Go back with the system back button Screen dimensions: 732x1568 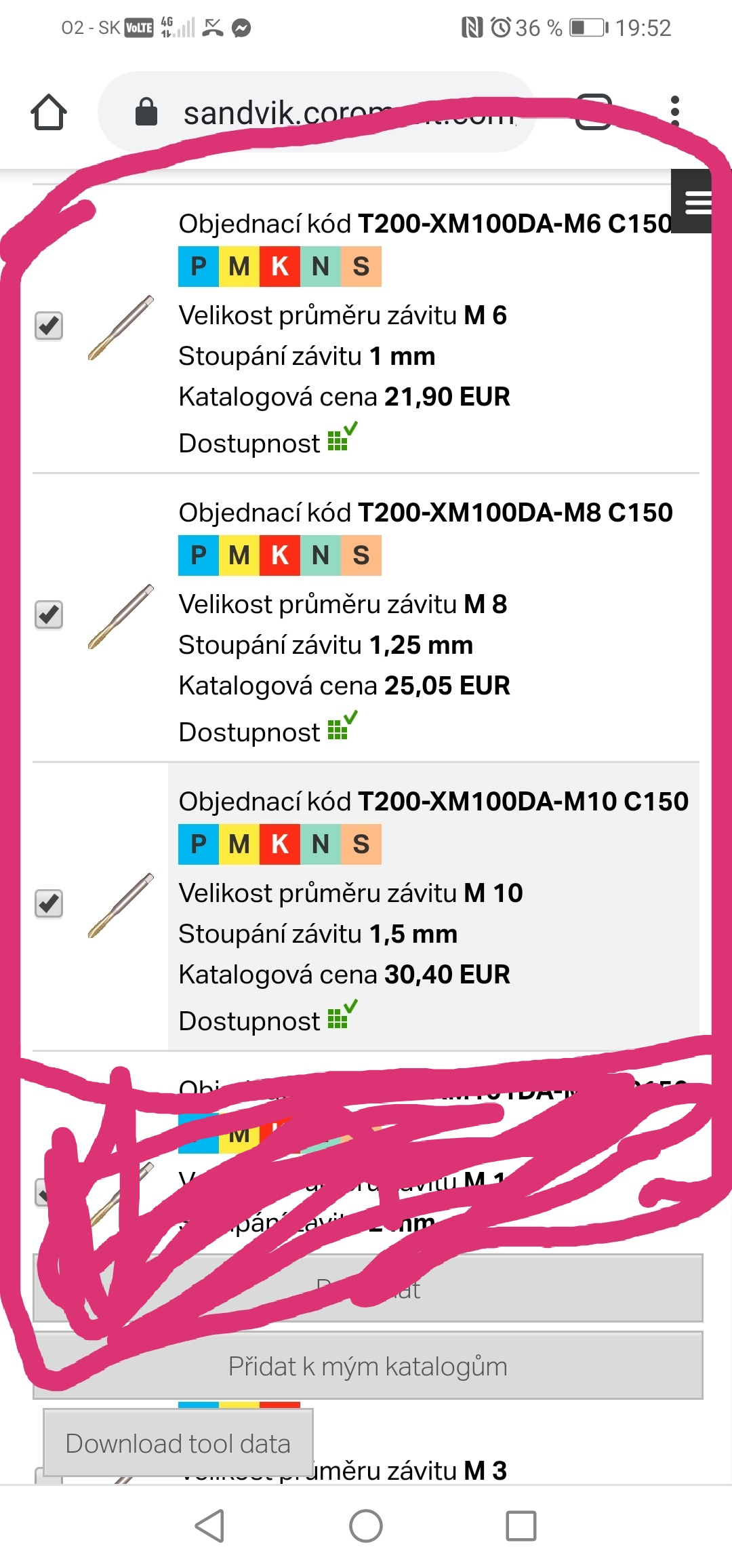pyautogui.click(x=210, y=1526)
